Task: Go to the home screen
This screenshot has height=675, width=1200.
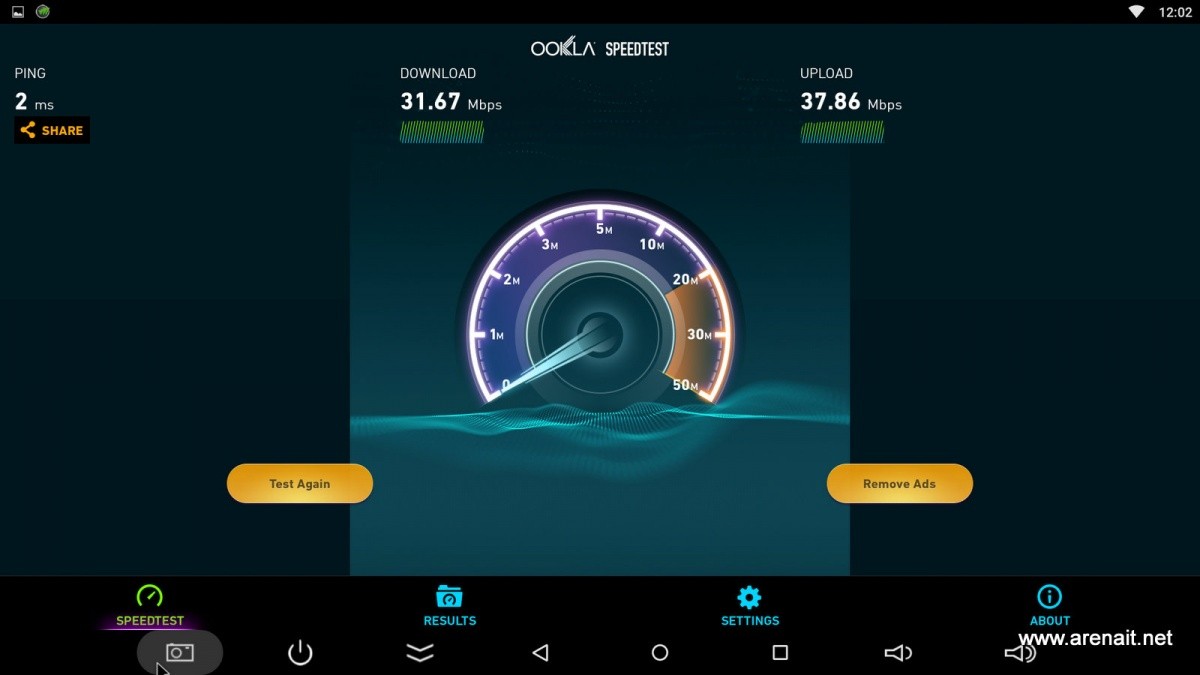Action: coord(660,653)
